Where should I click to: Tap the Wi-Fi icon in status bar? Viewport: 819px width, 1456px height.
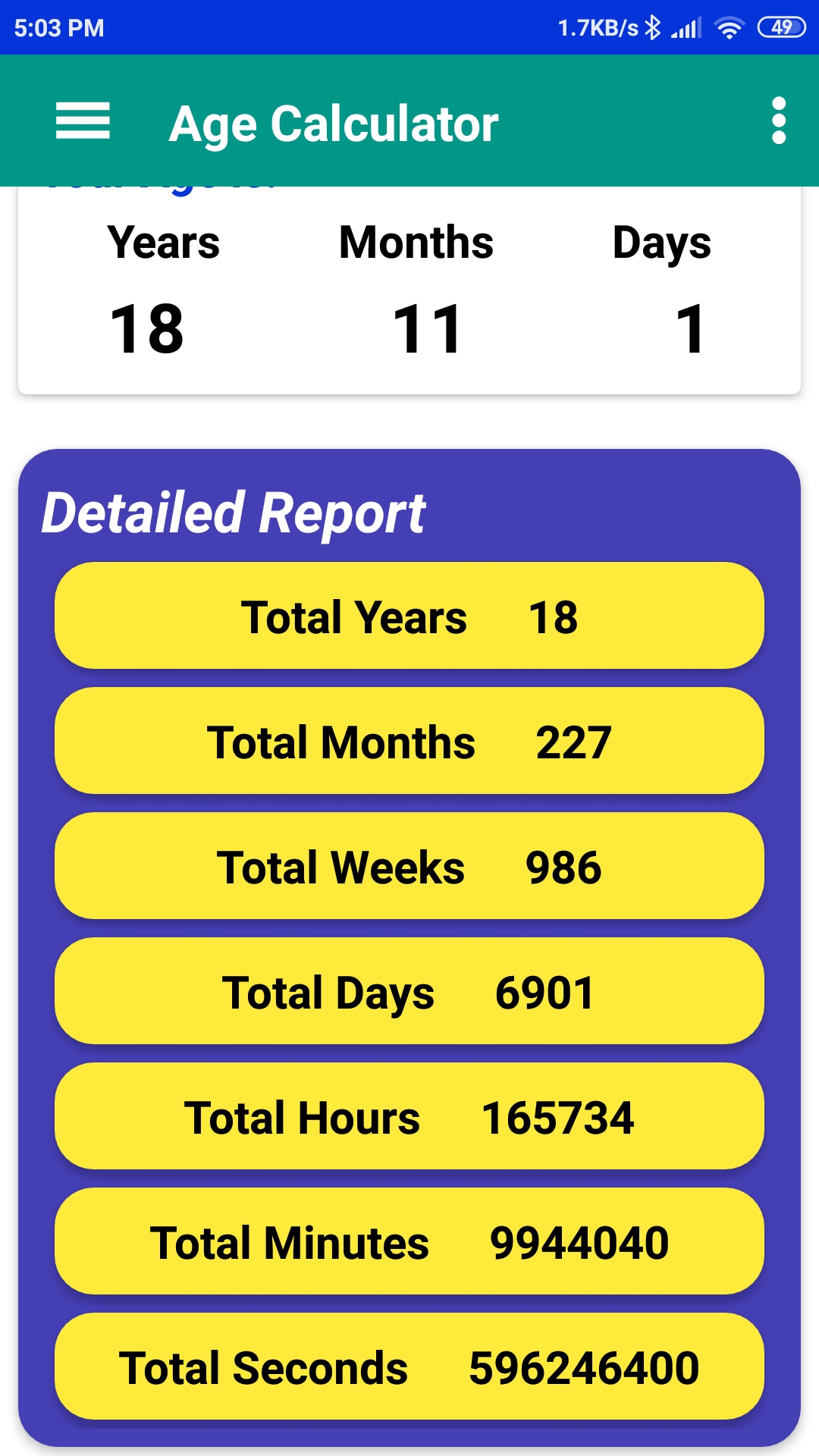click(x=730, y=27)
